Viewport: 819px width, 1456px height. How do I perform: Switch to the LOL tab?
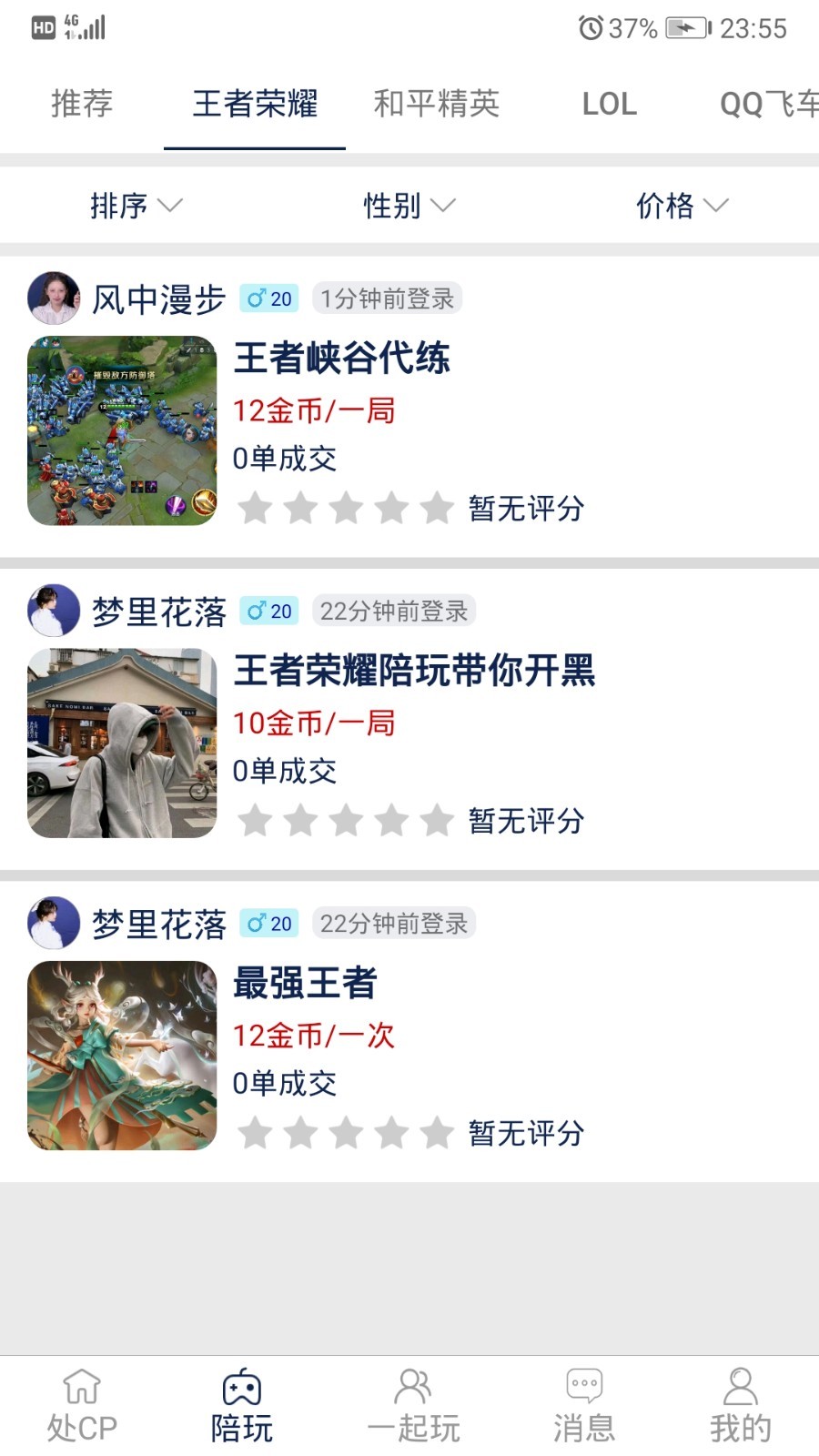pyautogui.click(x=609, y=104)
